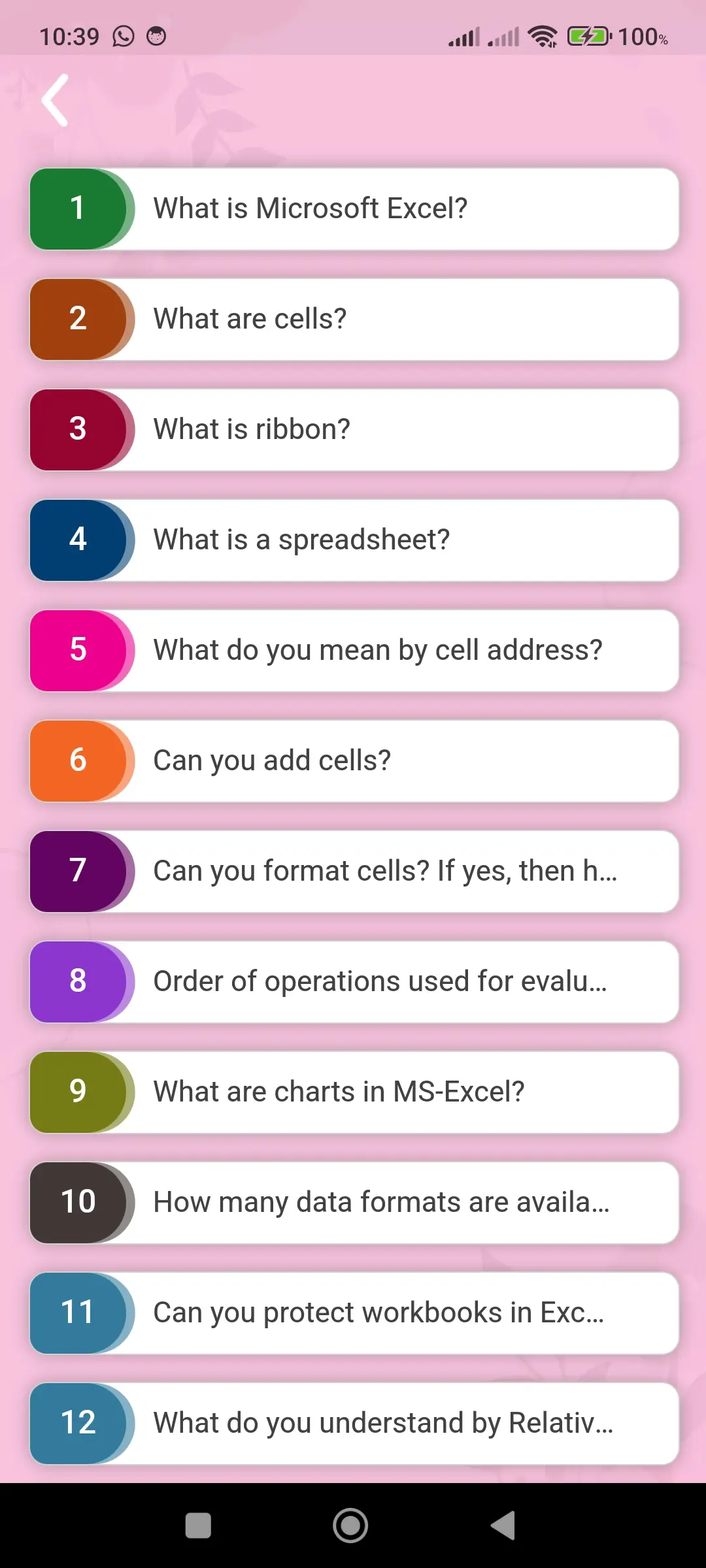This screenshot has width=706, height=1568.
Task: Open 'What is a spreadsheet?' question
Action: tap(353, 540)
